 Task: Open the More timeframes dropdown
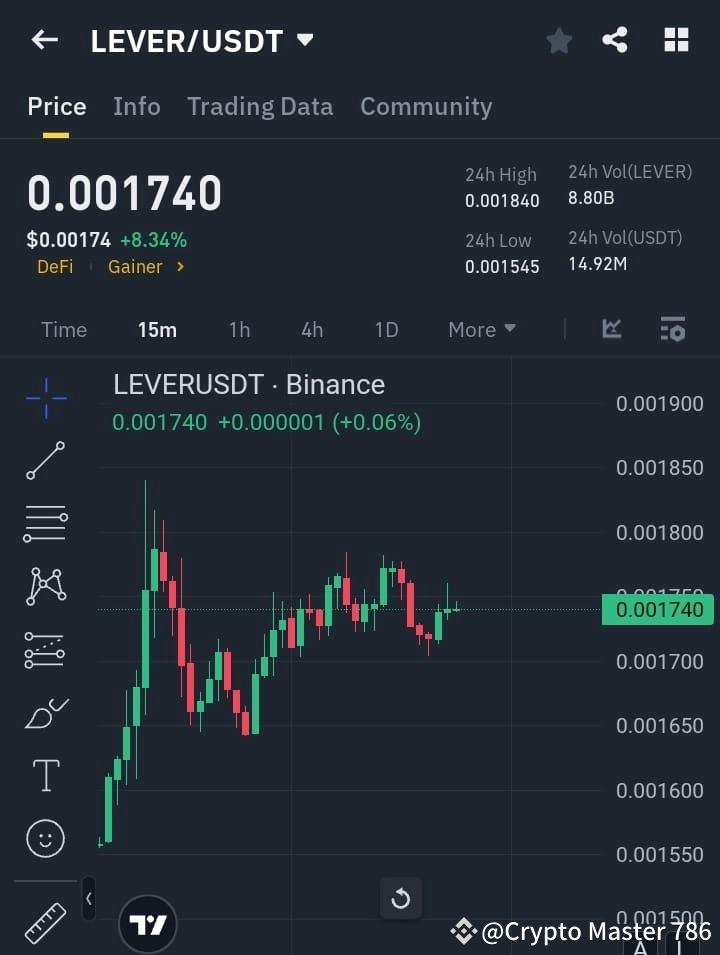[x=481, y=329]
